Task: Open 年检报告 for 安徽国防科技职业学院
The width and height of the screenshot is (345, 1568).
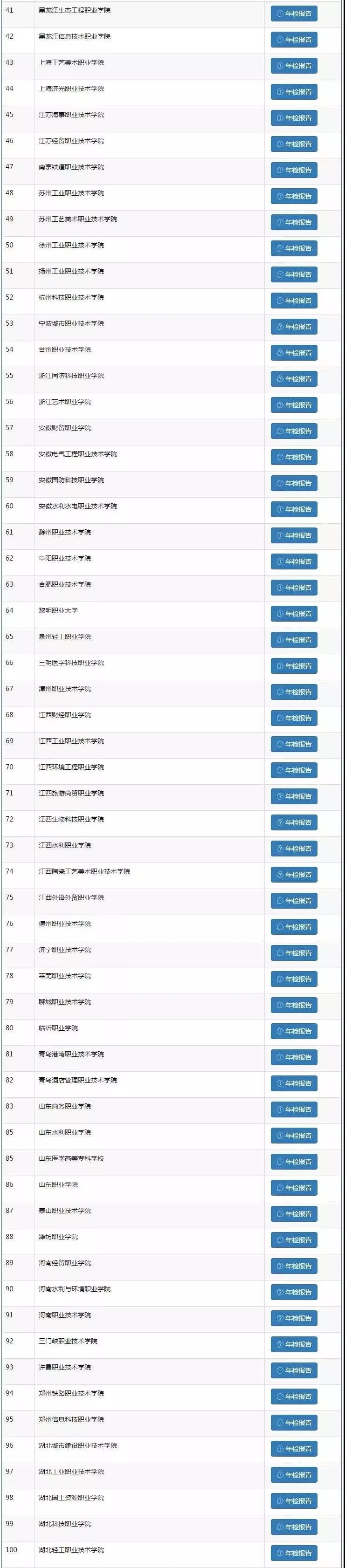Action: 294,483
